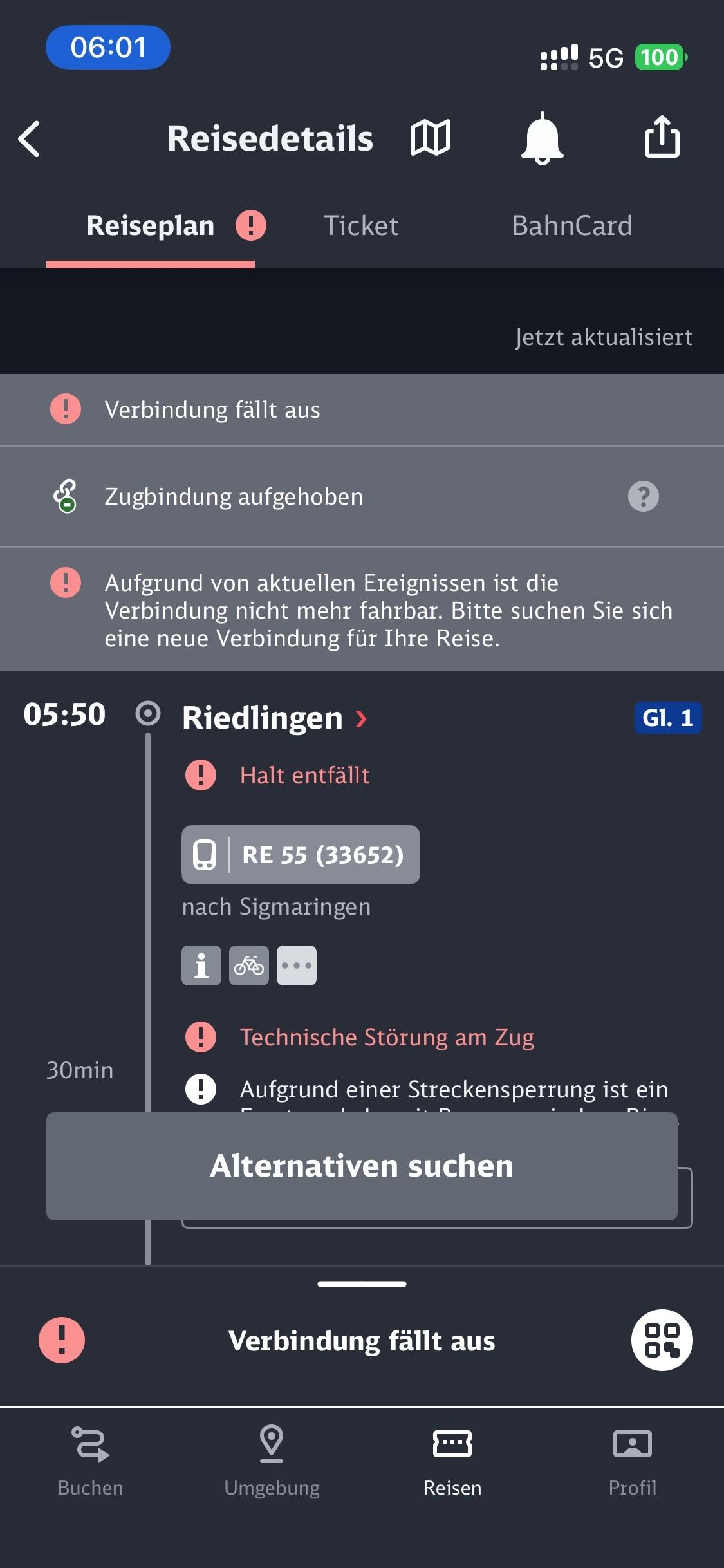Switch to the Ticket tab
Screen dimensions: 724x1568
[361, 226]
